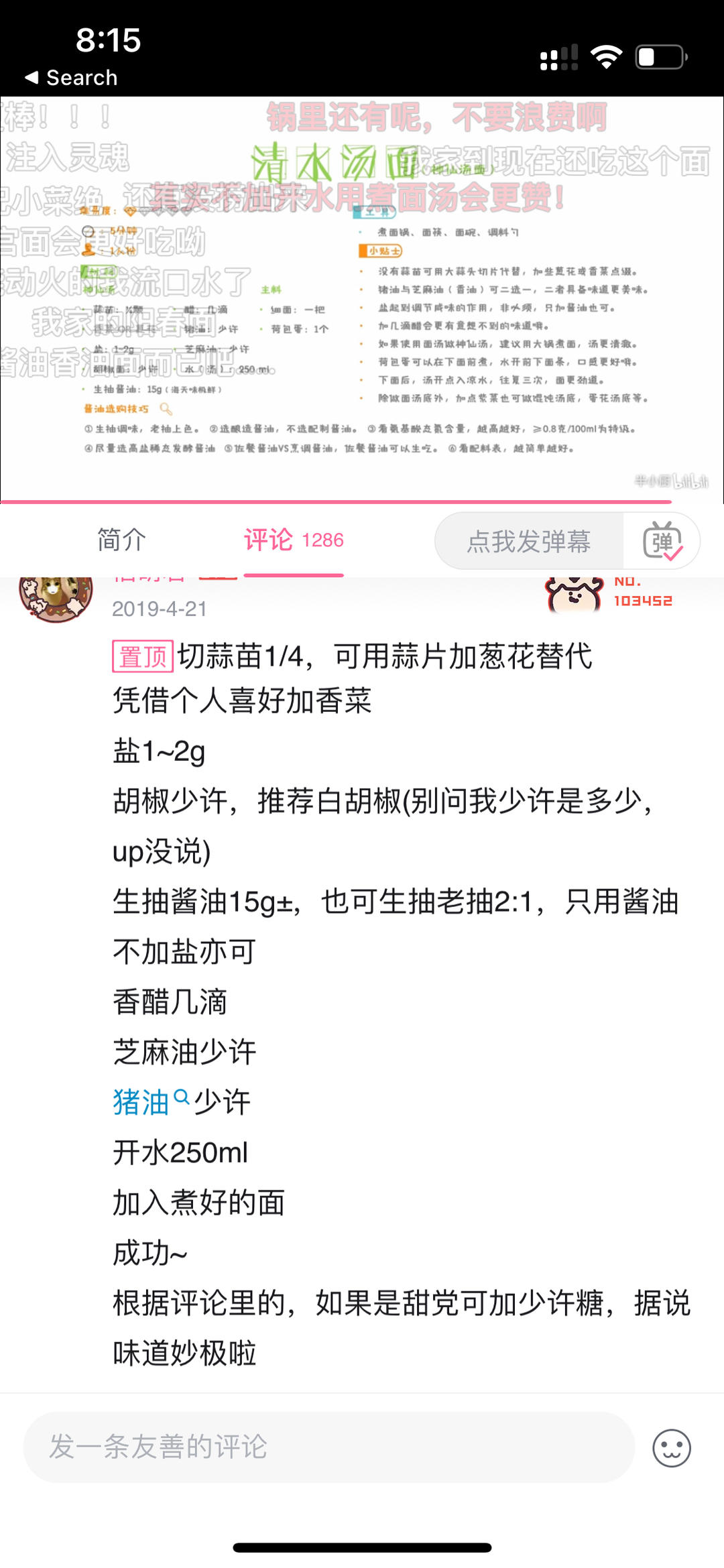This screenshot has height=1568, width=724.
Task: Switch to the 简介 tab
Action: 121,540
